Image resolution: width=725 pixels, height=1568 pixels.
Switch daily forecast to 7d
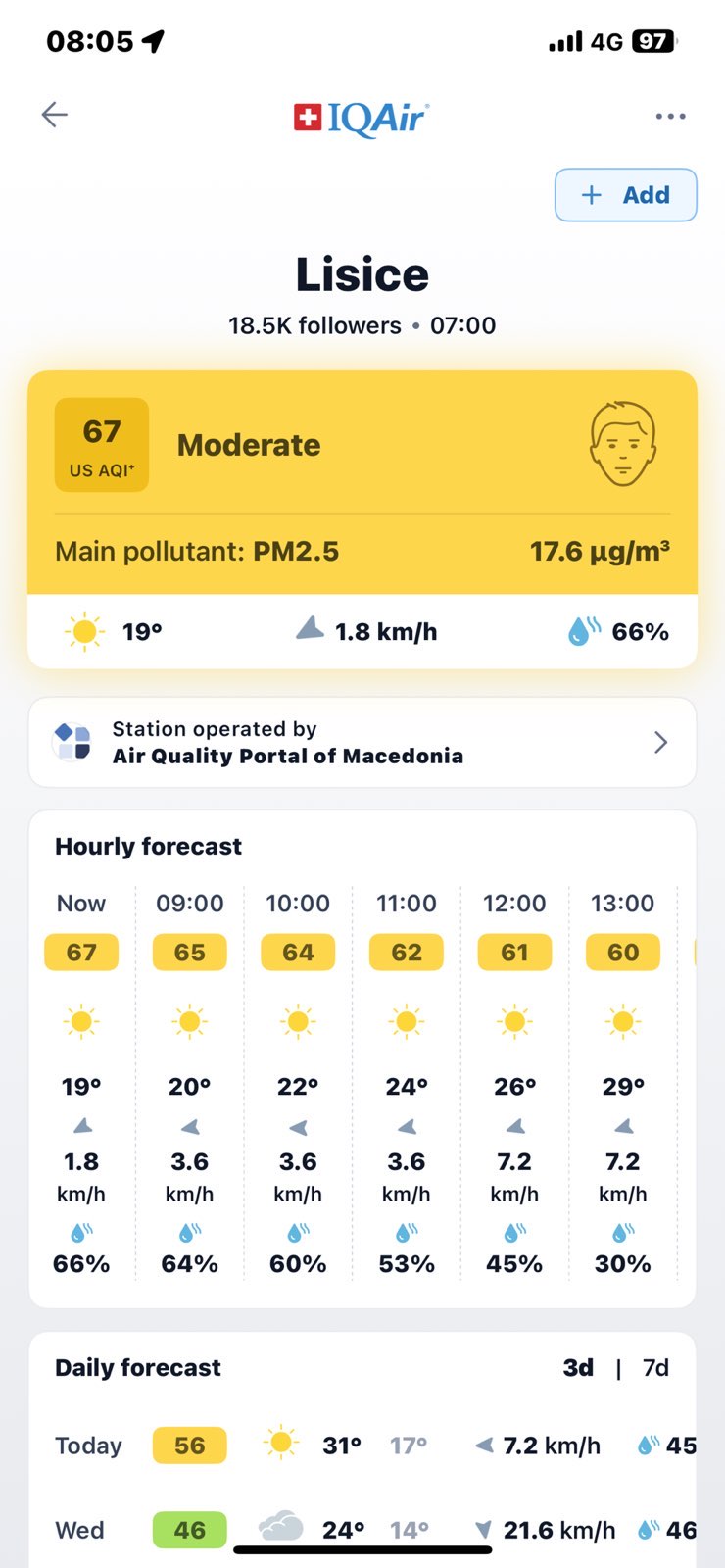click(655, 1367)
